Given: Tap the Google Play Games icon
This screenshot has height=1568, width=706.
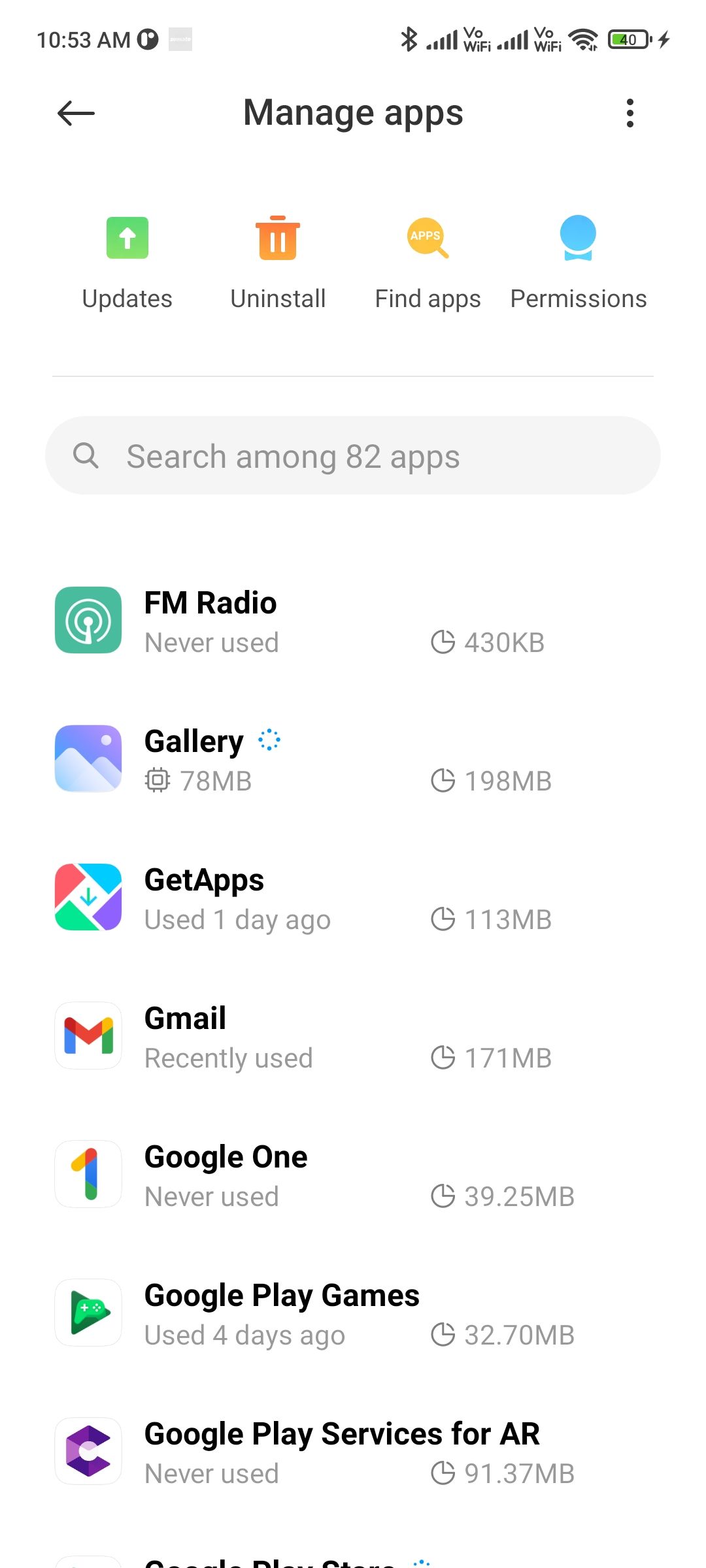Looking at the screenshot, I should point(88,1313).
